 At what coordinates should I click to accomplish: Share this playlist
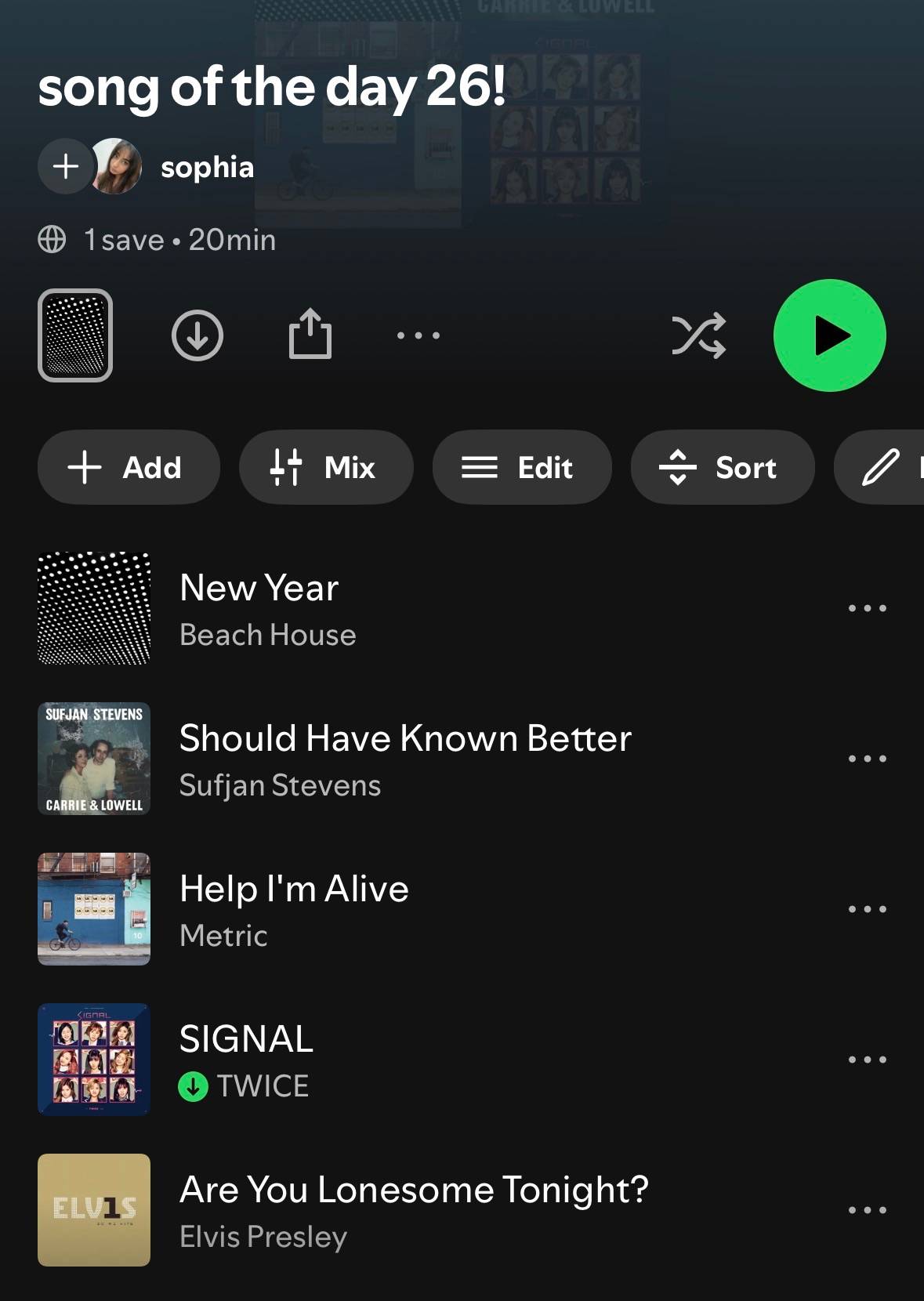click(310, 334)
